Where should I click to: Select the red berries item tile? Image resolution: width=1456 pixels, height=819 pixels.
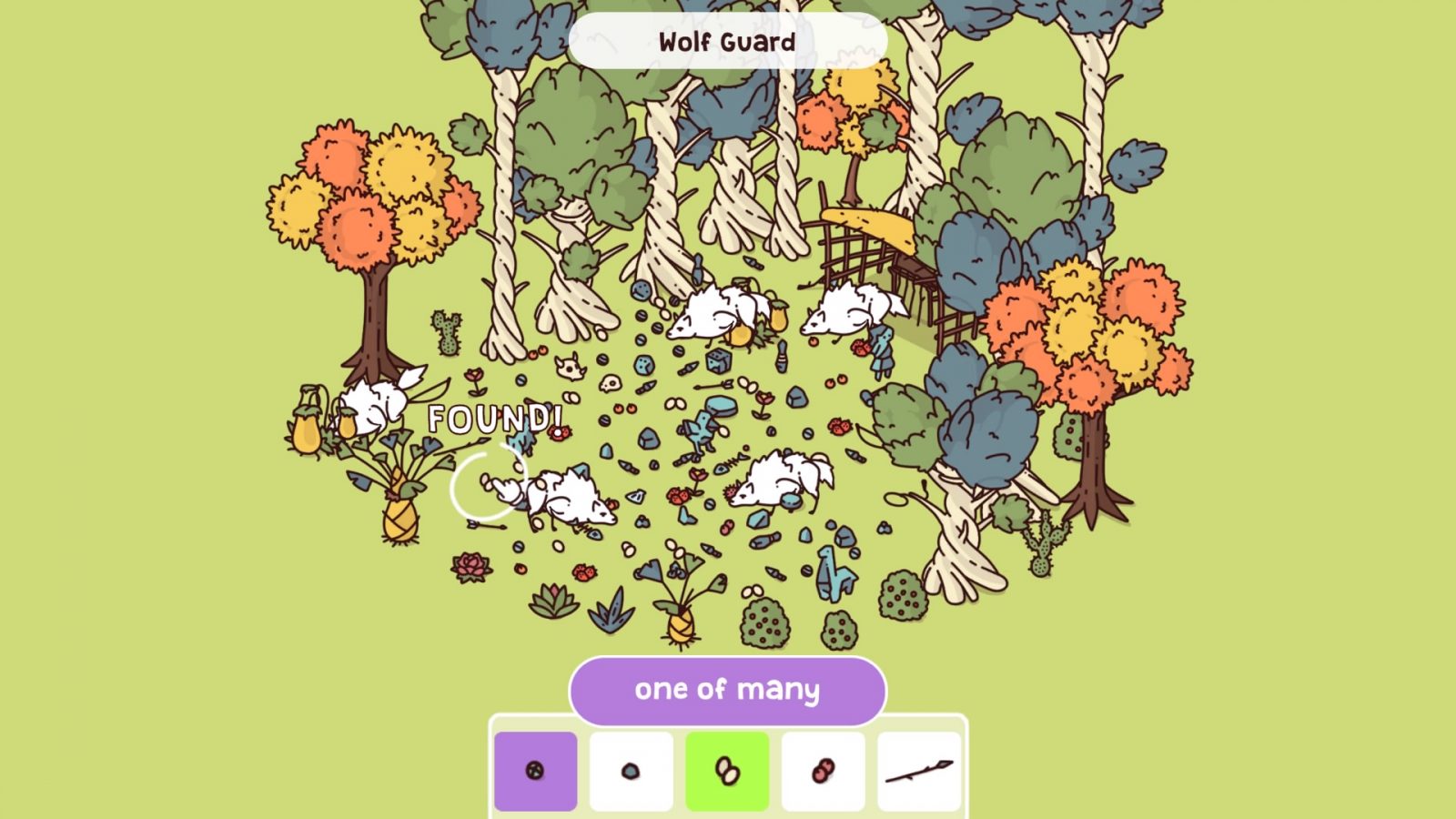pyautogui.click(x=823, y=771)
